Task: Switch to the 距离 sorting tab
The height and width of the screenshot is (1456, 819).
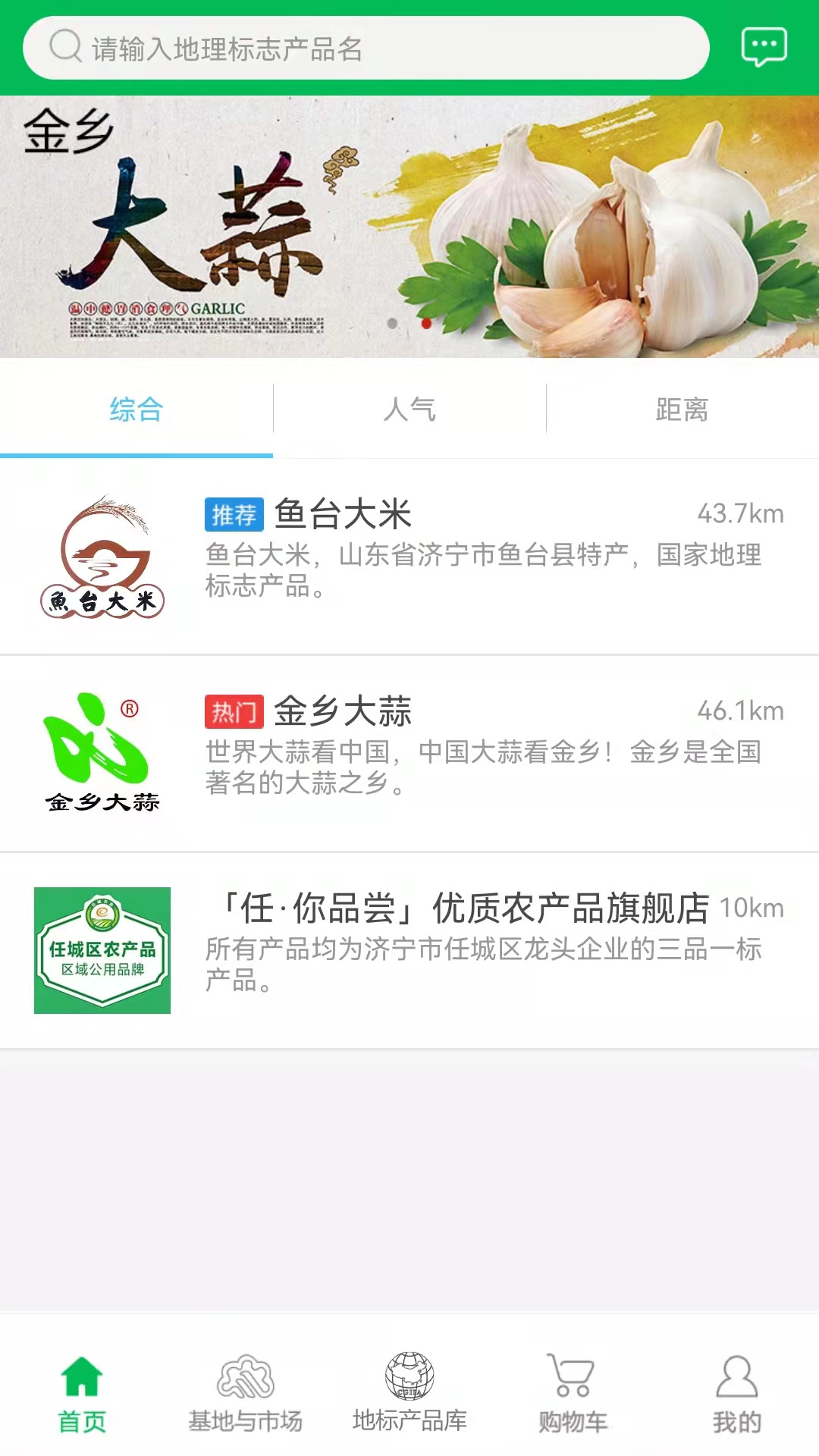Action: click(x=681, y=409)
